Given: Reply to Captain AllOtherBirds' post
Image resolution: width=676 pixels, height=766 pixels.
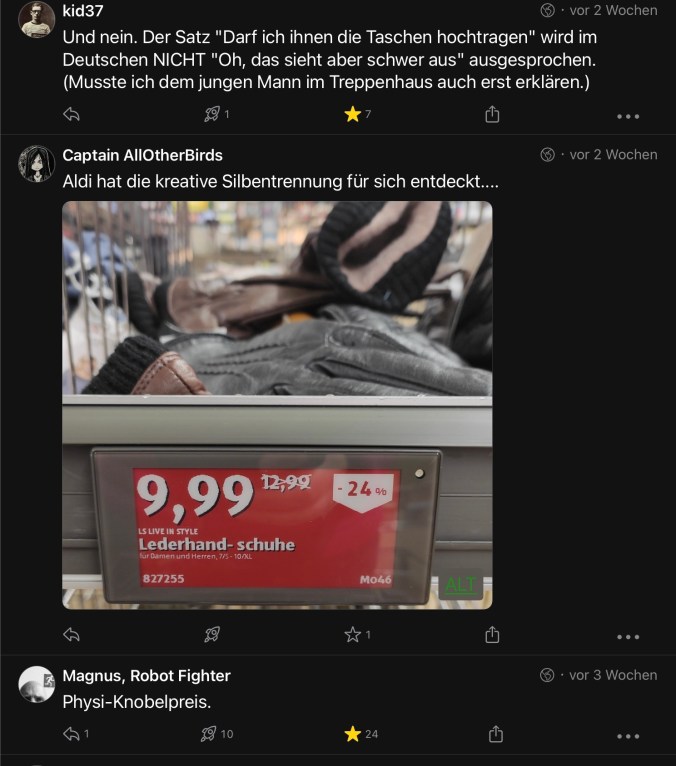Looking at the screenshot, I should point(71,635).
